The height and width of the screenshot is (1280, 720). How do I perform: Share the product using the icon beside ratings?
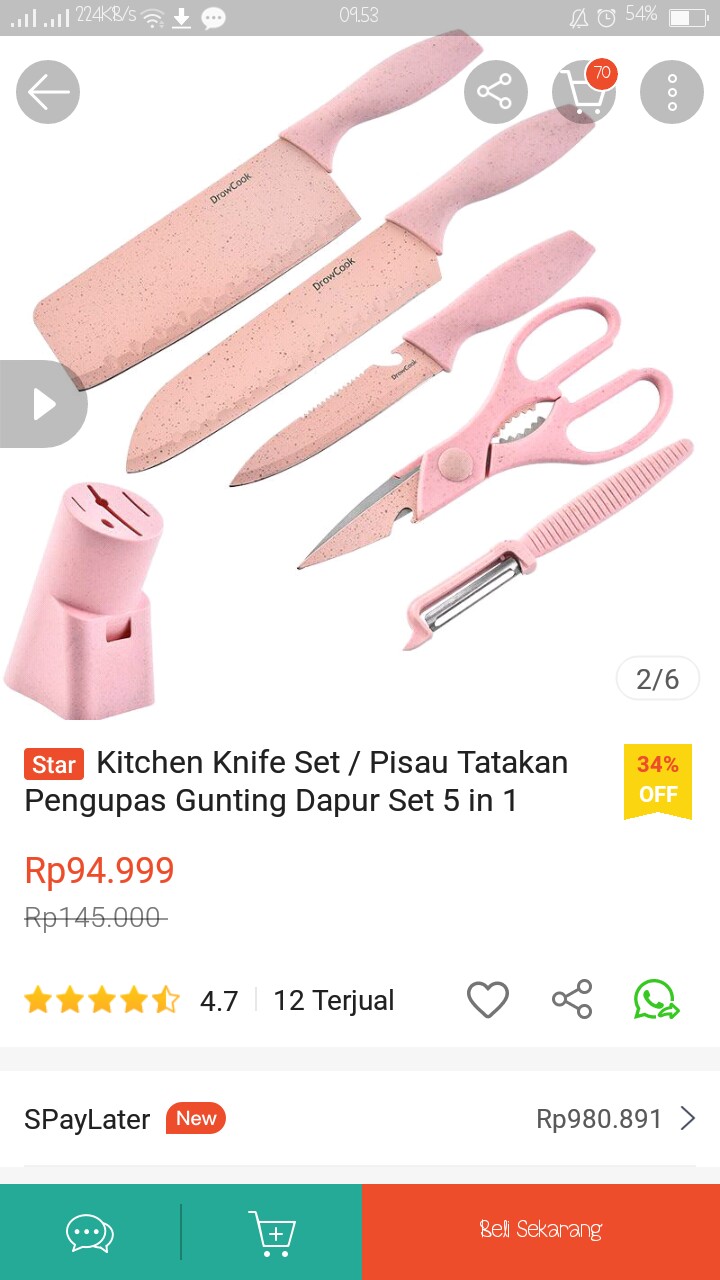[571, 999]
